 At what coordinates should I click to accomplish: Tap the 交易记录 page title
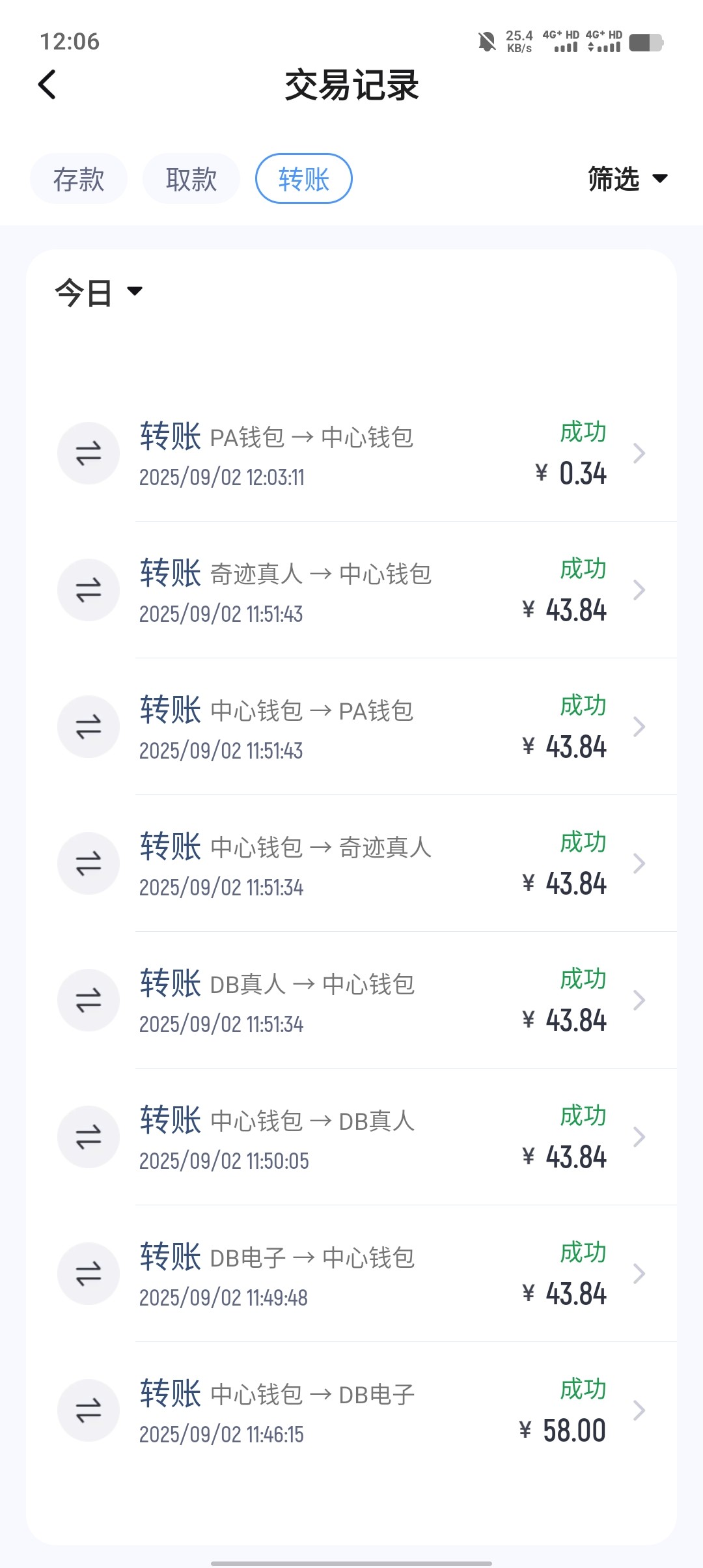(x=351, y=85)
